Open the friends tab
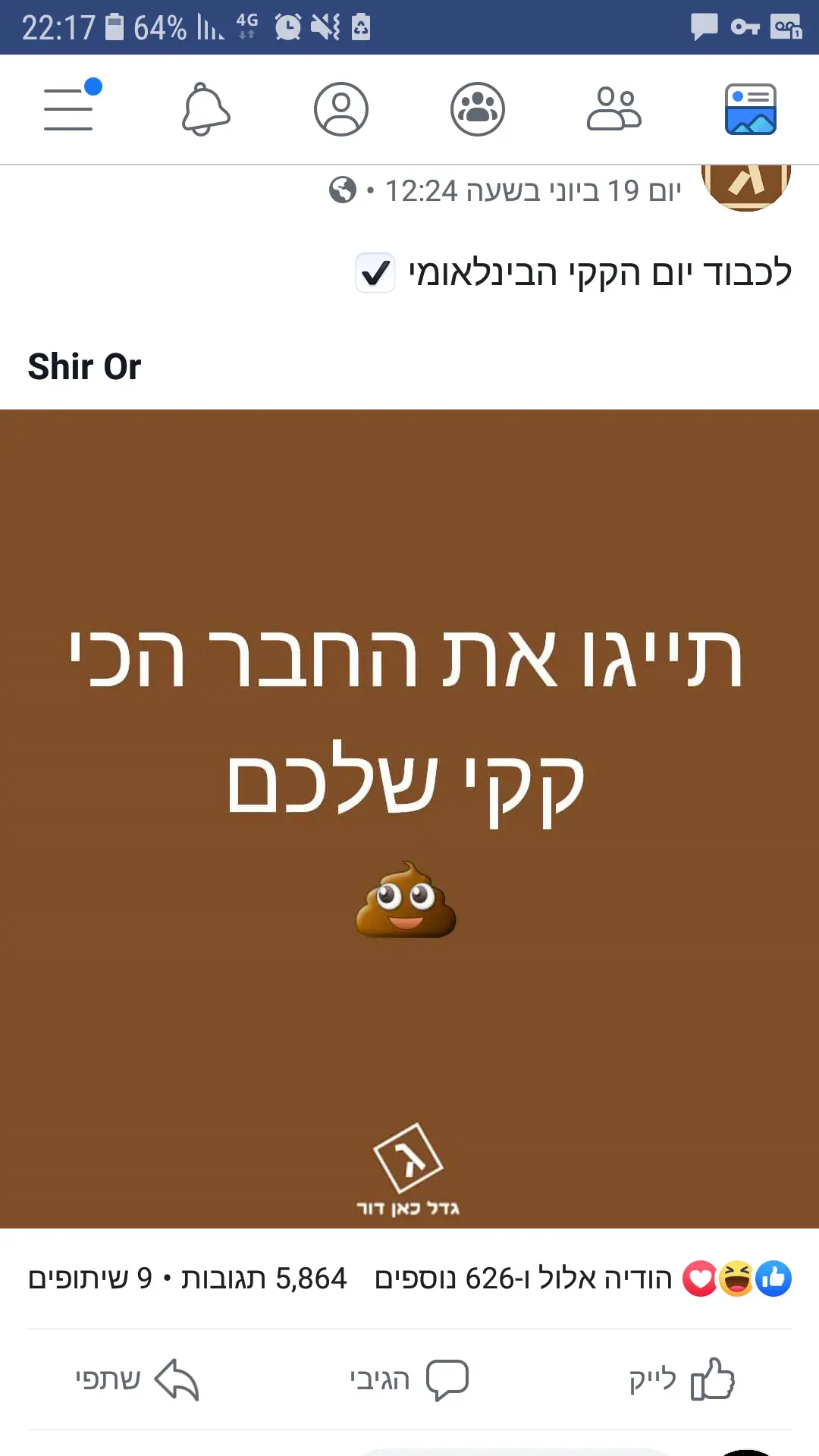This screenshot has height=1456, width=819. [x=614, y=109]
